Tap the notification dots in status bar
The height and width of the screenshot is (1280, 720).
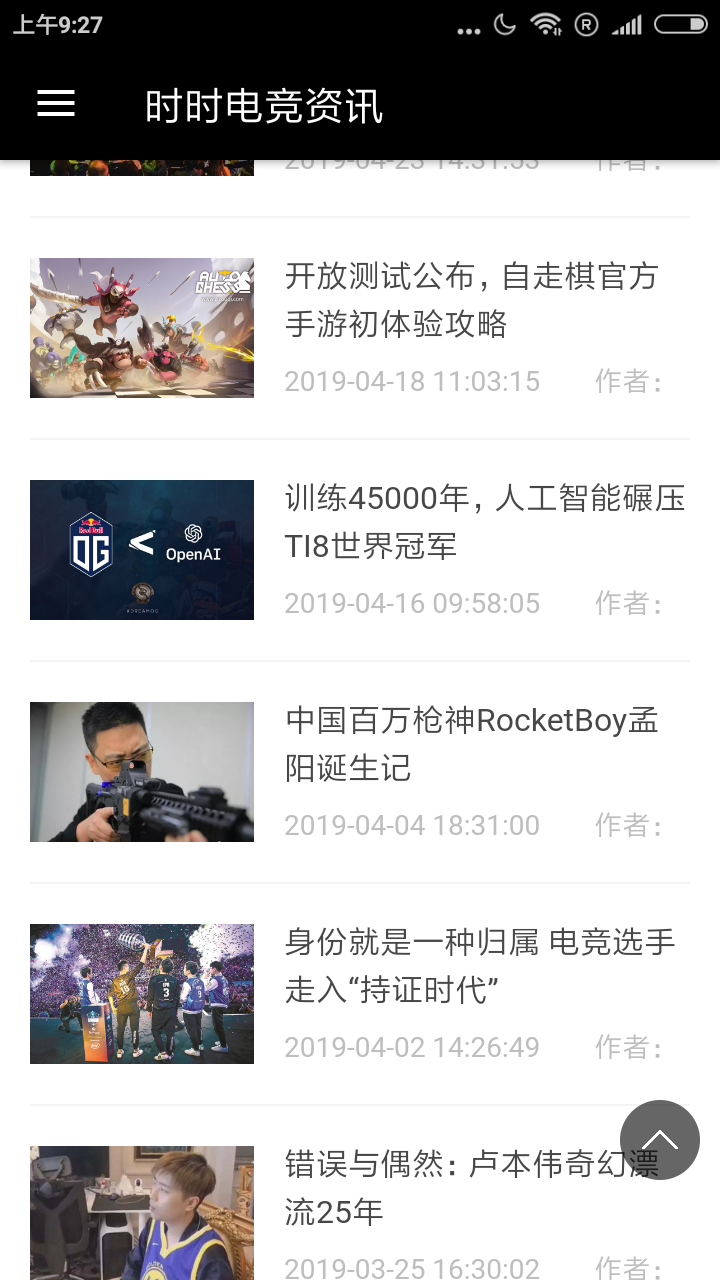click(x=468, y=30)
